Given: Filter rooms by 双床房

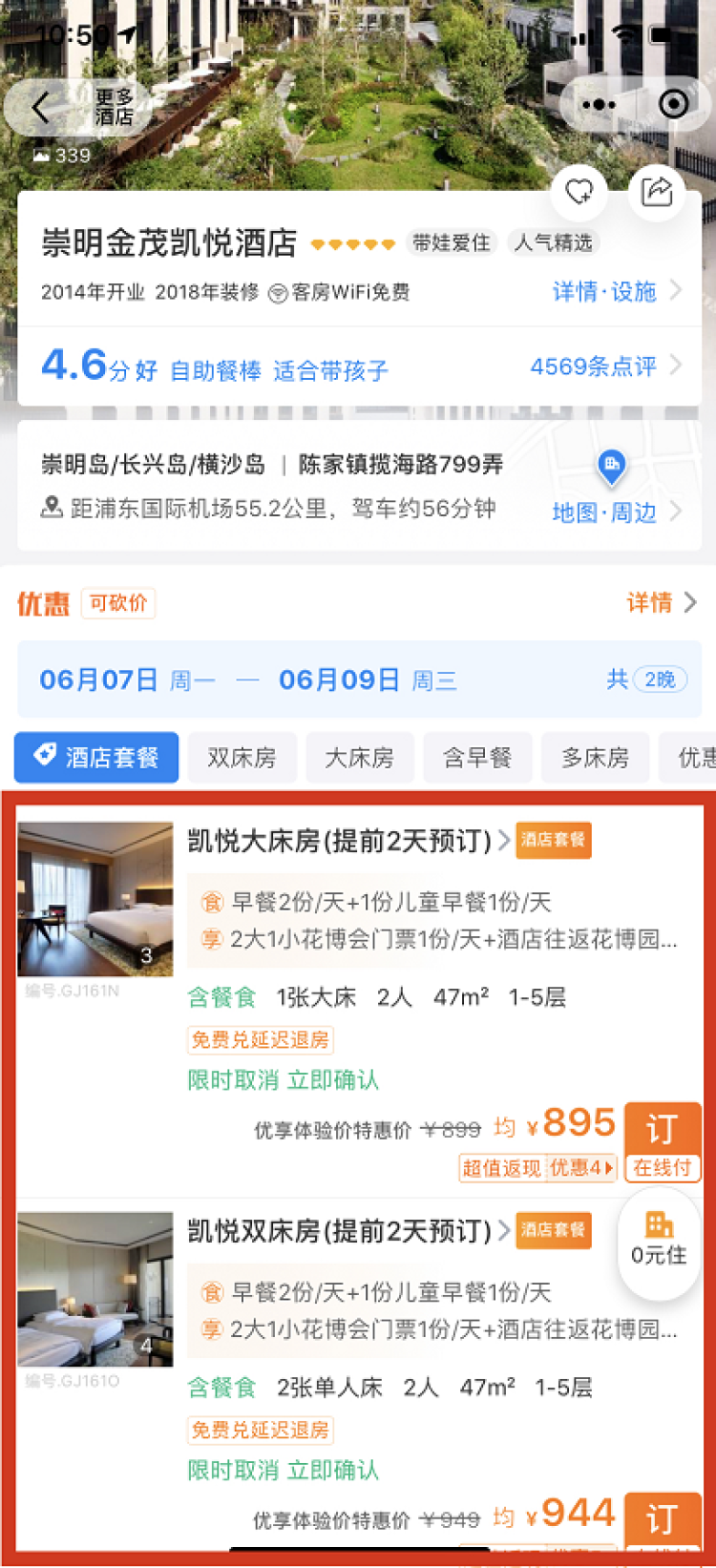Looking at the screenshot, I should pos(242,758).
